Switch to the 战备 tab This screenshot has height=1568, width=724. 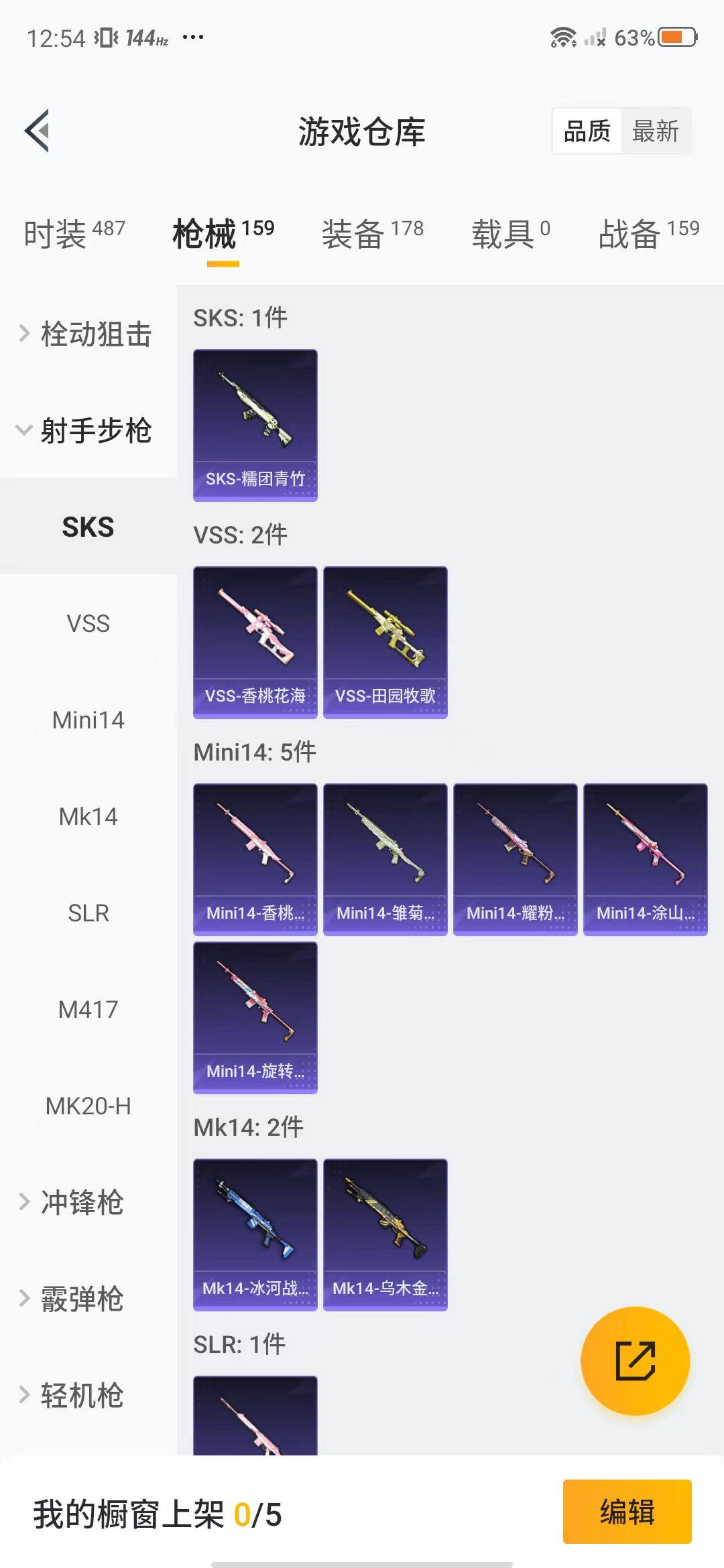point(648,234)
